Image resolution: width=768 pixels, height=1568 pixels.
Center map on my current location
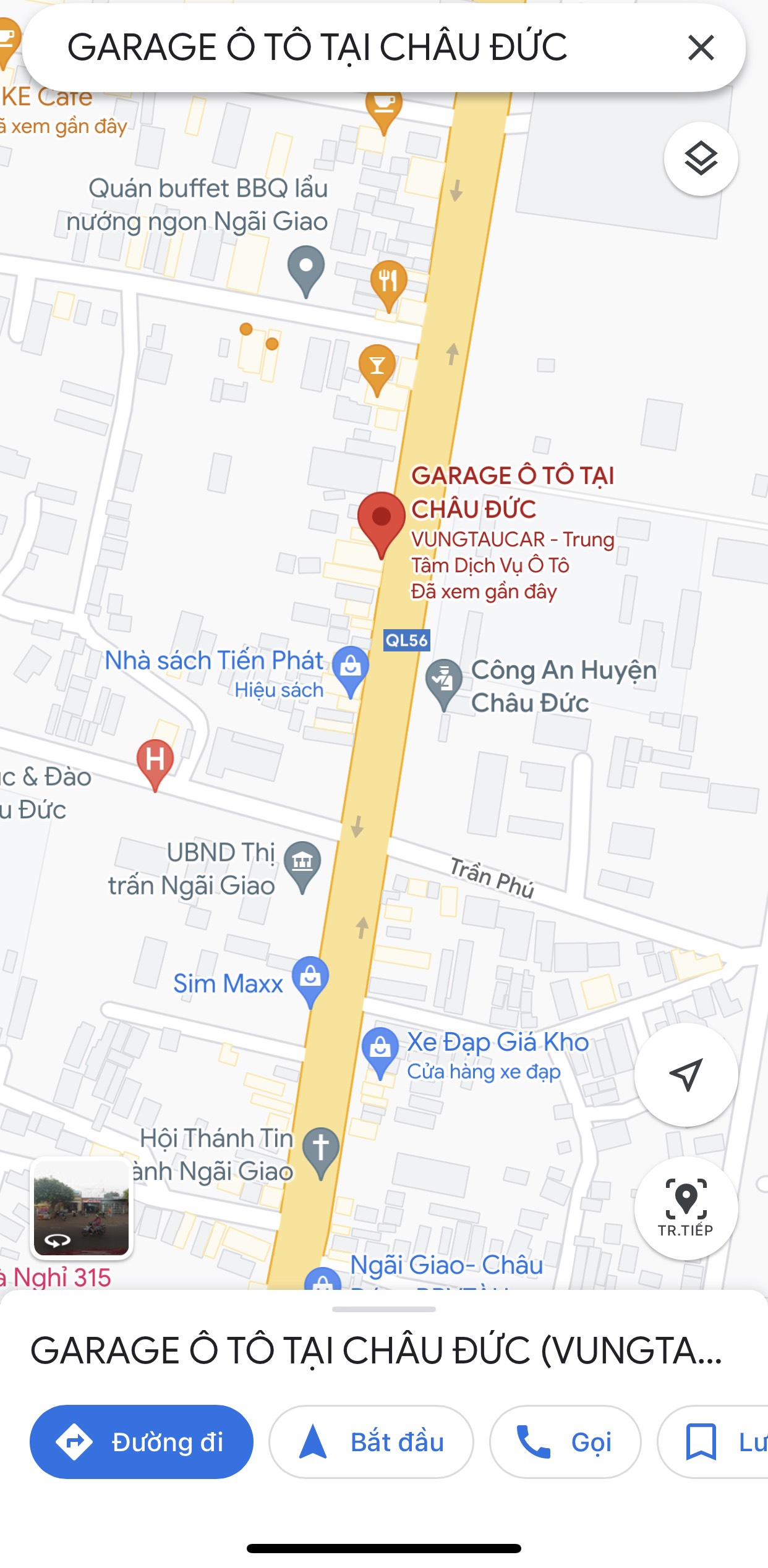686,1075
